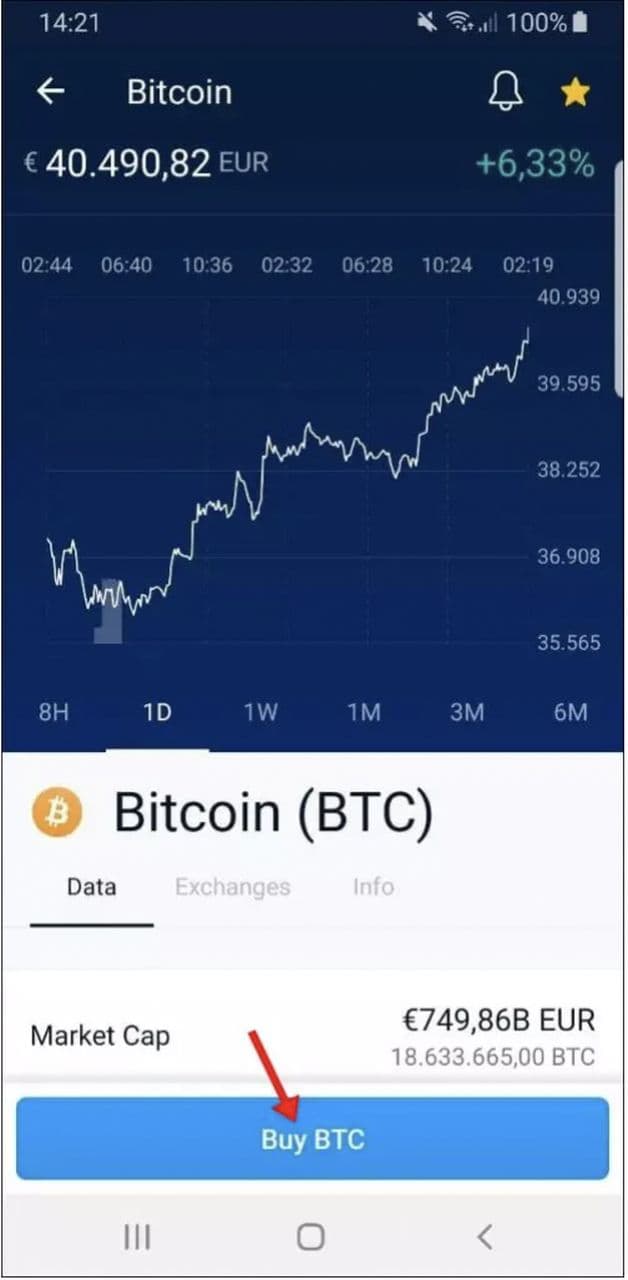Open recent apps from navigation bar

[x=136, y=1237]
